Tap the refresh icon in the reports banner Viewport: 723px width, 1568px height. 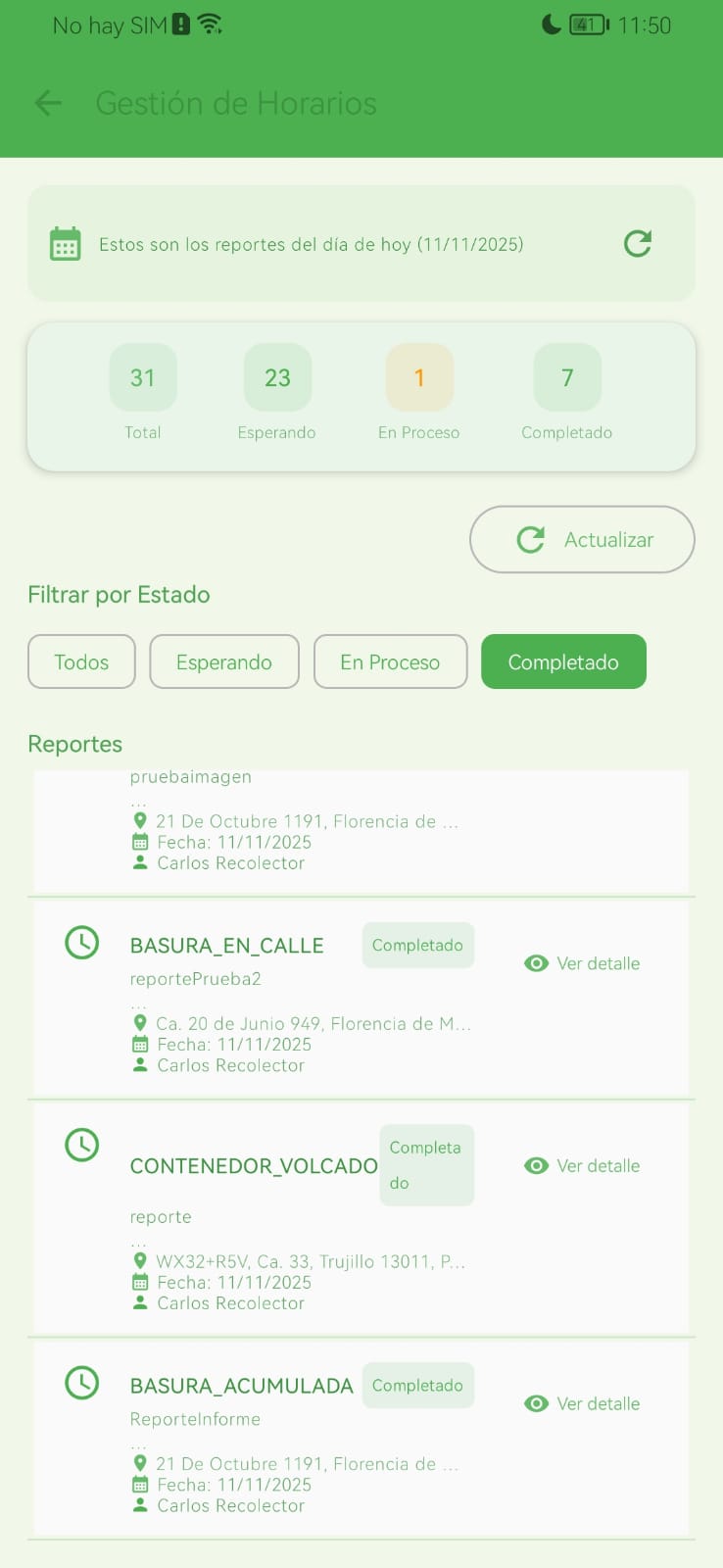pyautogui.click(x=638, y=244)
